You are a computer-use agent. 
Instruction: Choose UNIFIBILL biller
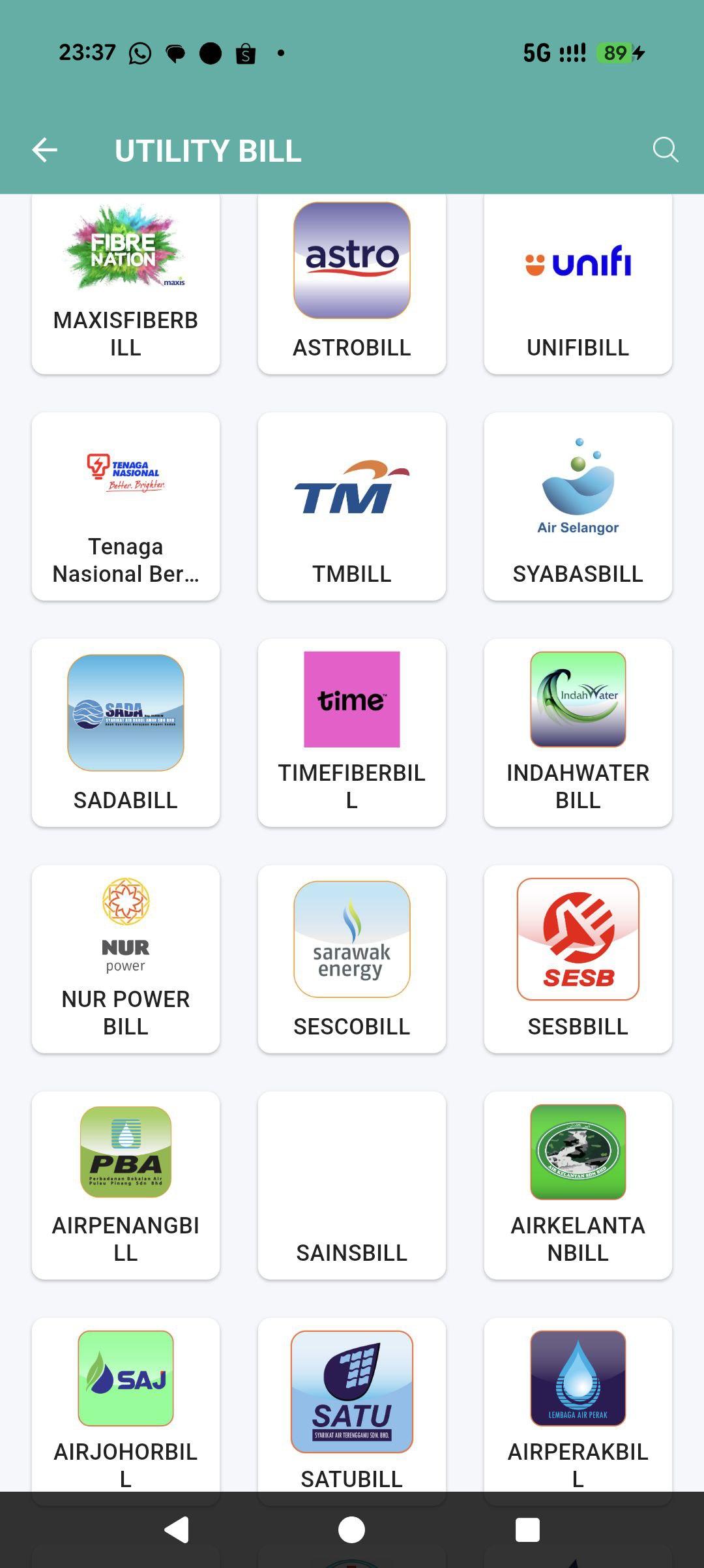click(578, 284)
